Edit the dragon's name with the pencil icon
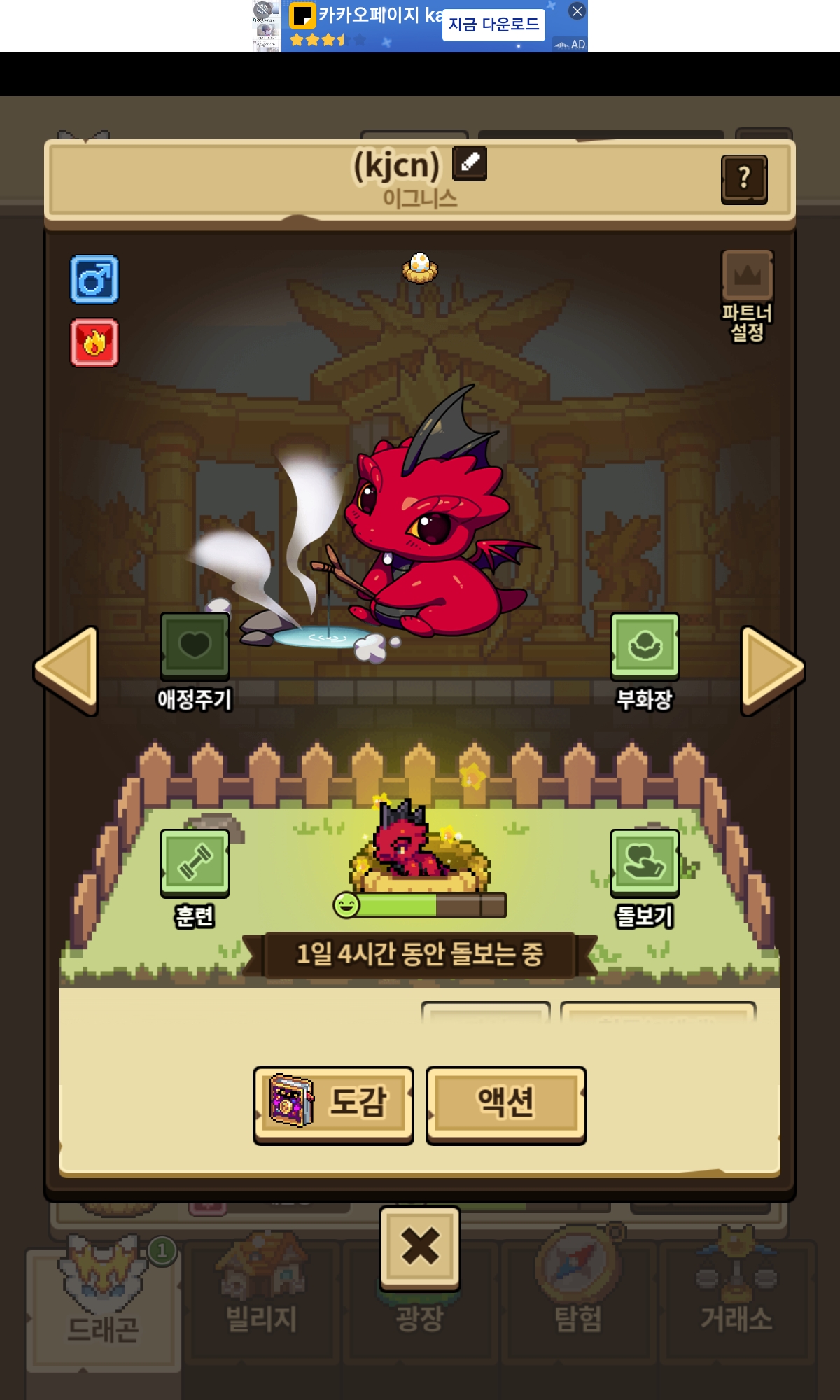Viewport: 840px width, 1400px height. 470,164
